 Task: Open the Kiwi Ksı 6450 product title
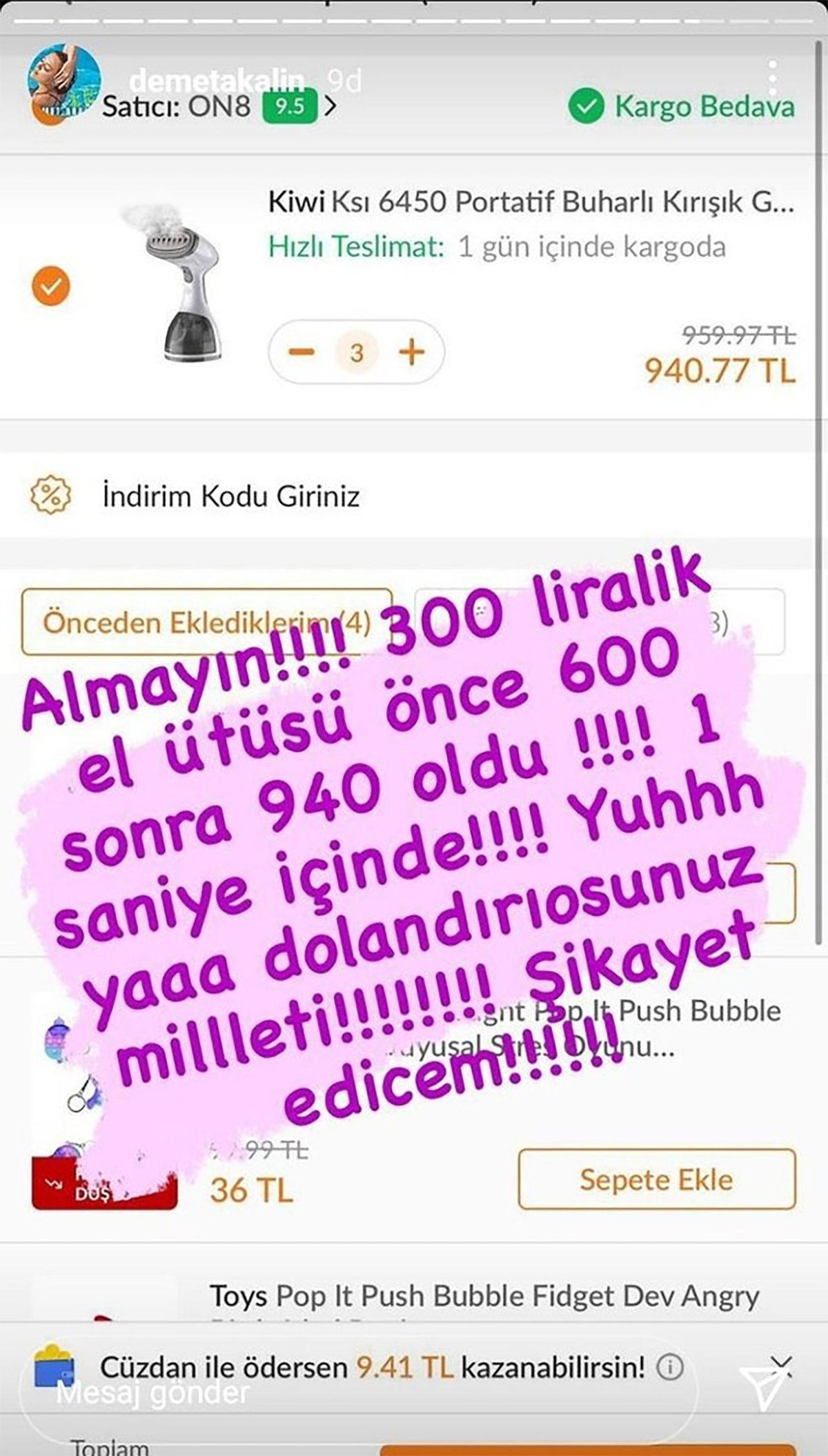tap(531, 200)
